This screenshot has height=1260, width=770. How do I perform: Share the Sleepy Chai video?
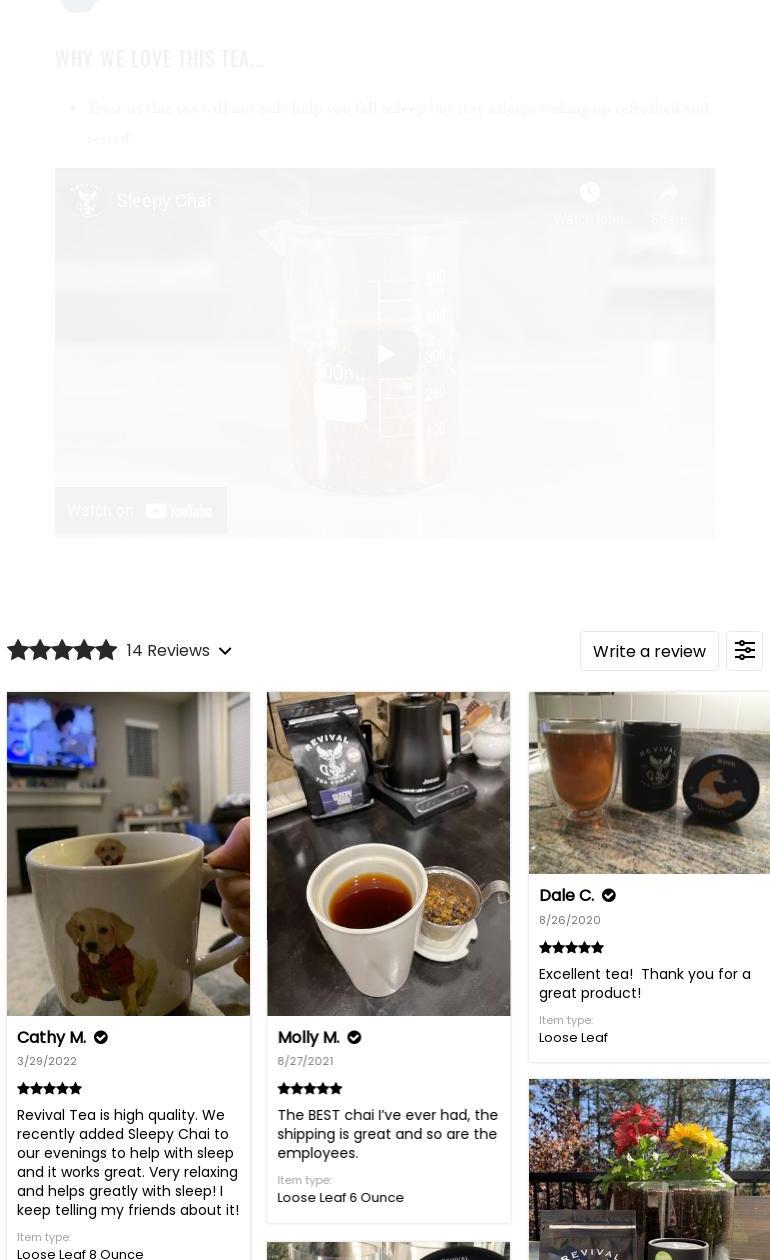pyautogui.click(x=668, y=203)
